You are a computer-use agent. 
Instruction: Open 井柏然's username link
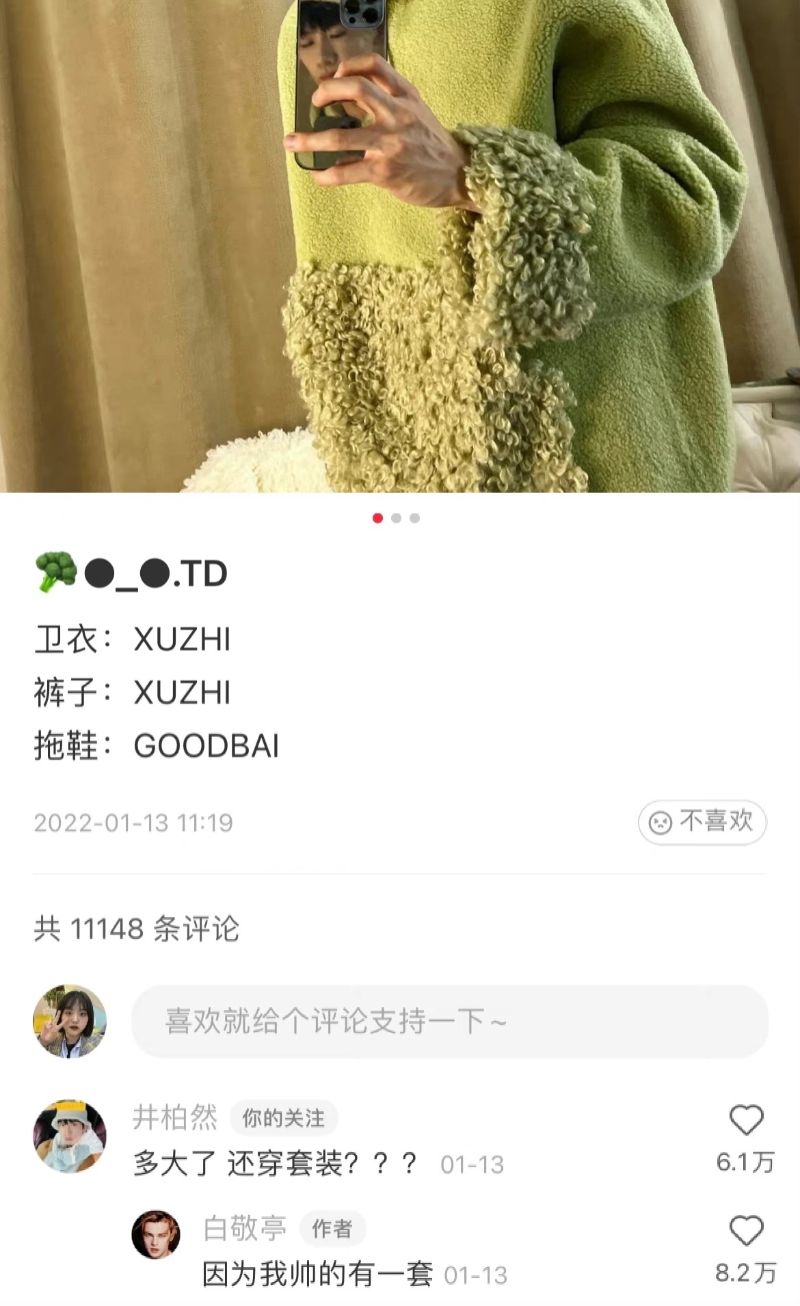click(175, 1117)
